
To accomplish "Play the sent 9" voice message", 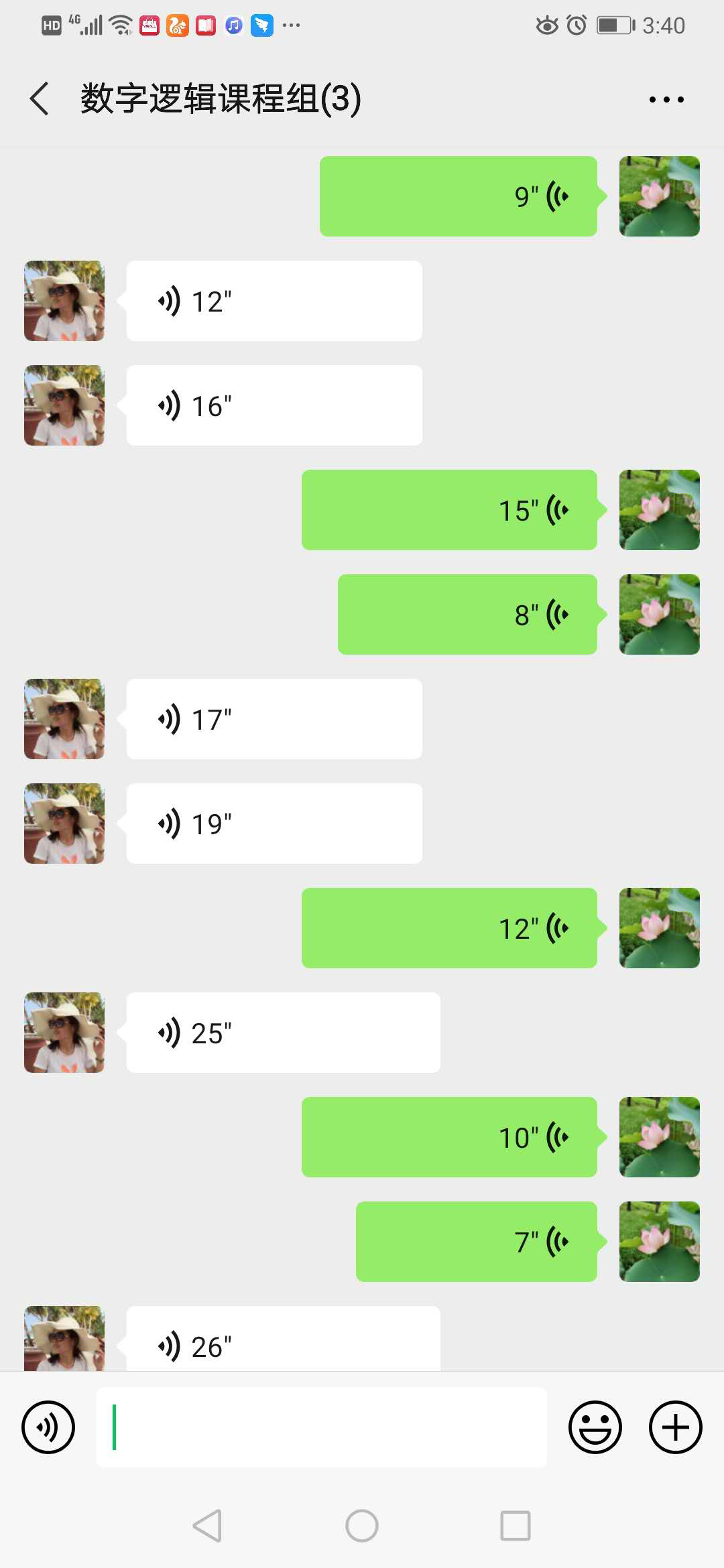I will point(458,196).
